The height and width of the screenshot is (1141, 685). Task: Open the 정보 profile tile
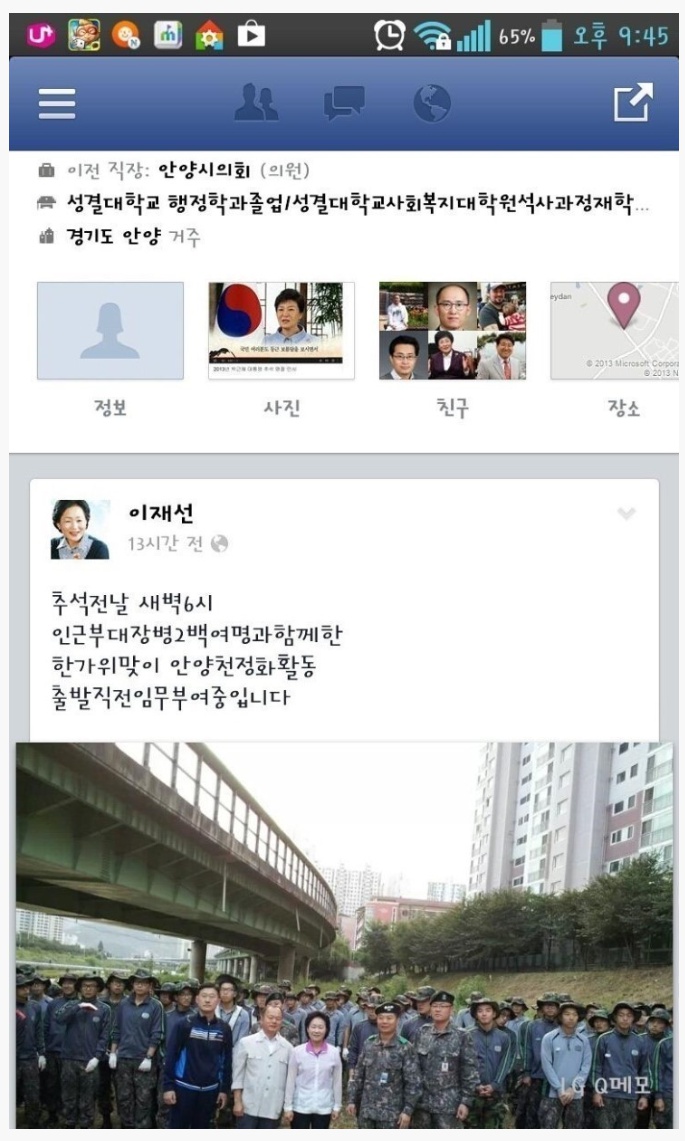coord(110,331)
